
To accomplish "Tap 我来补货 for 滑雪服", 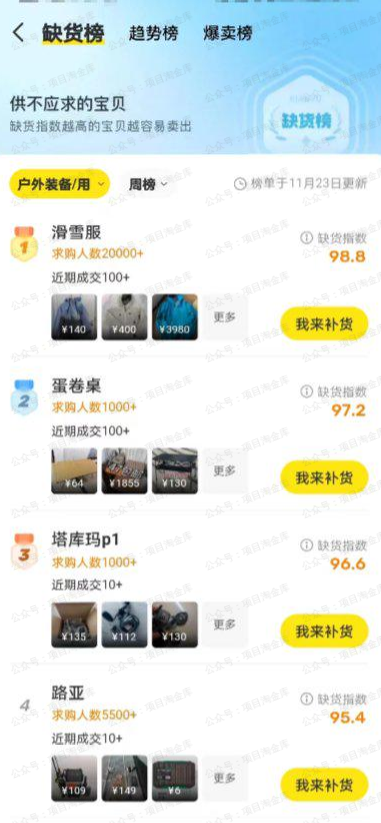I will click(324, 324).
